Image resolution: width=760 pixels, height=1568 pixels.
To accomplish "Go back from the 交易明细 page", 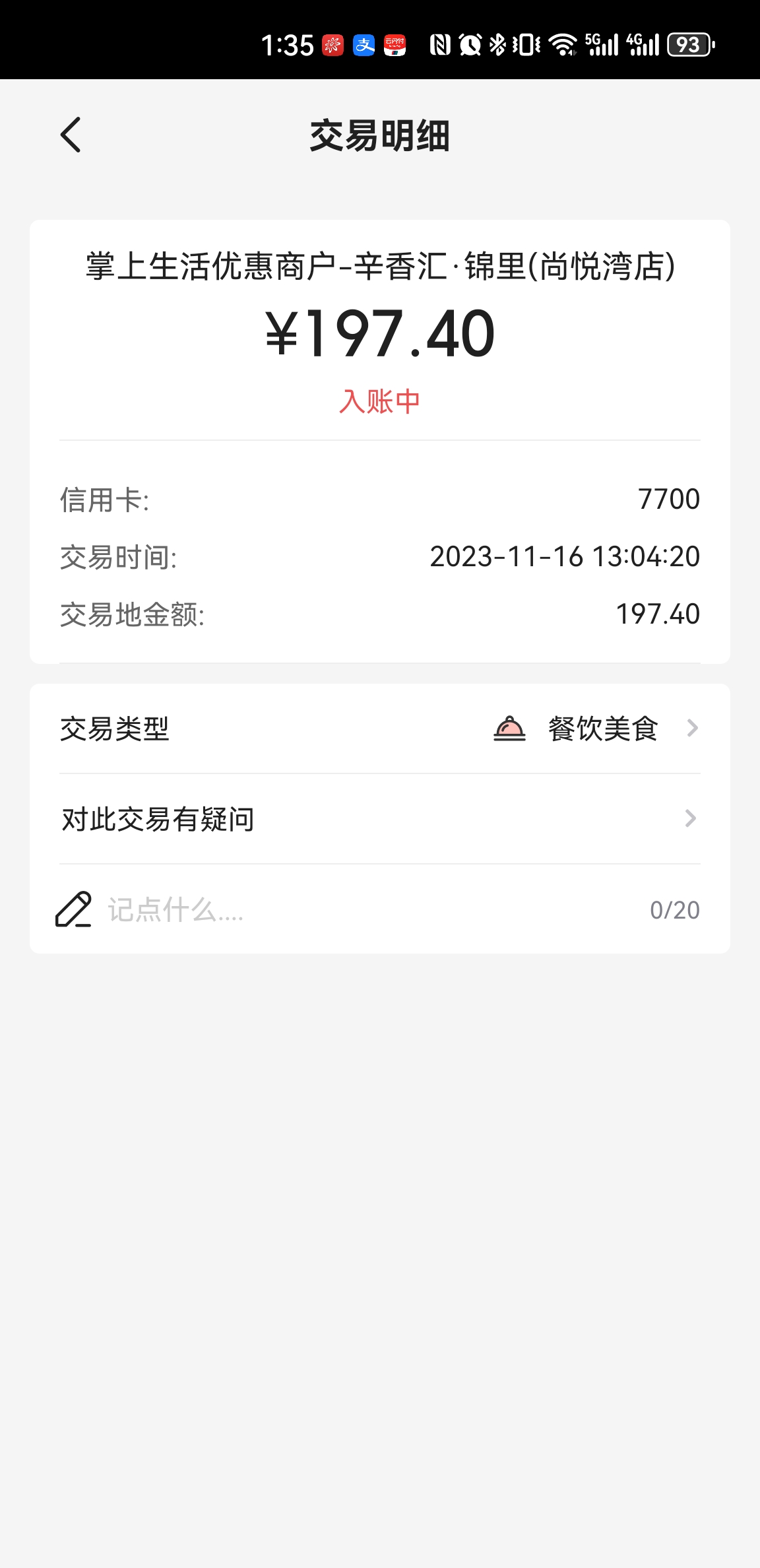I will [x=71, y=135].
